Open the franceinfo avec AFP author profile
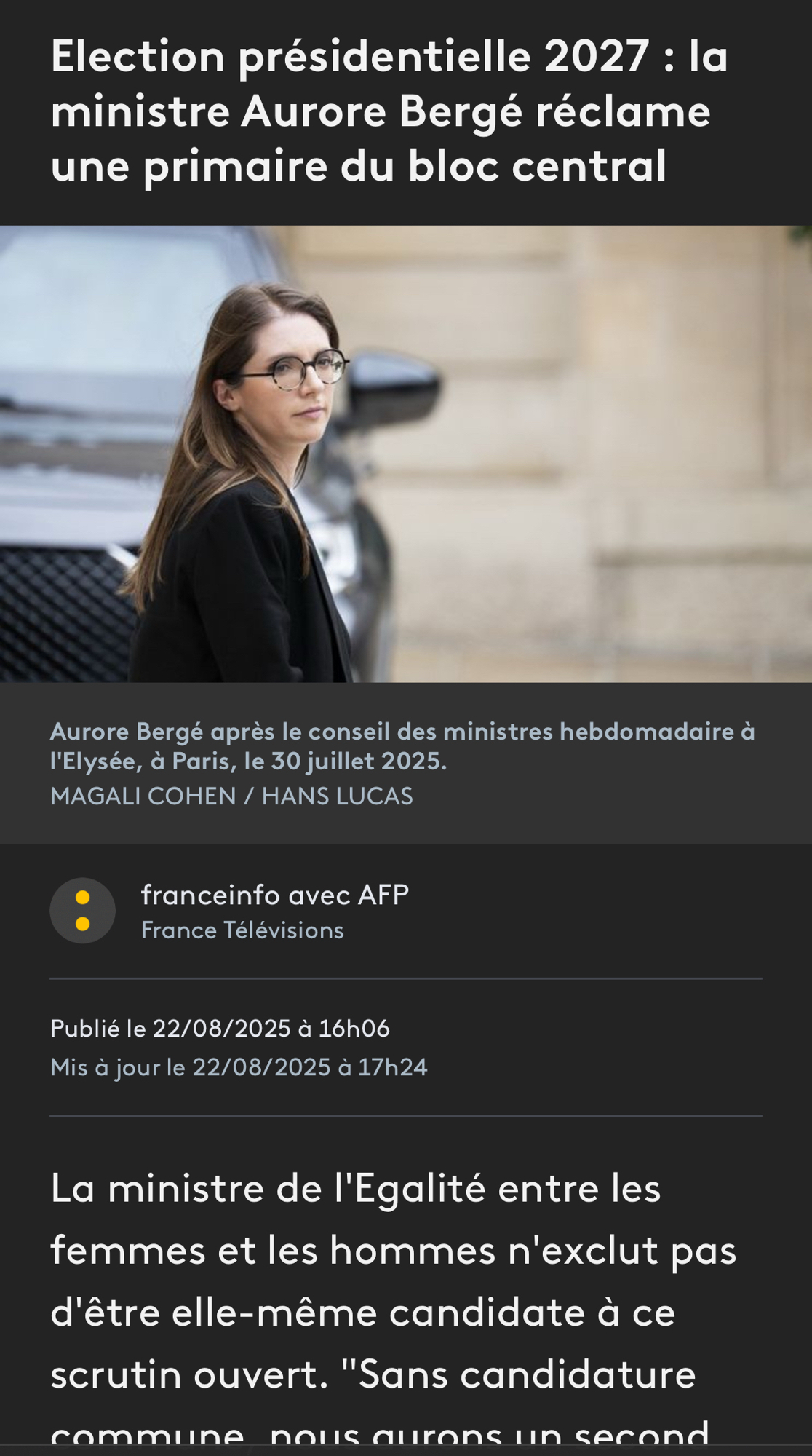 [274, 895]
